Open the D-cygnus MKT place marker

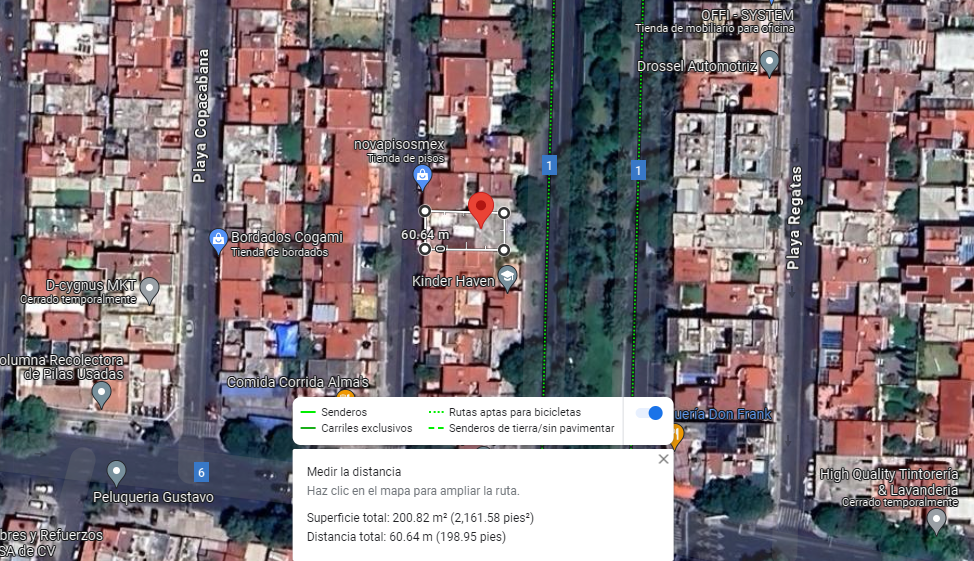pyautogui.click(x=150, y=290)
